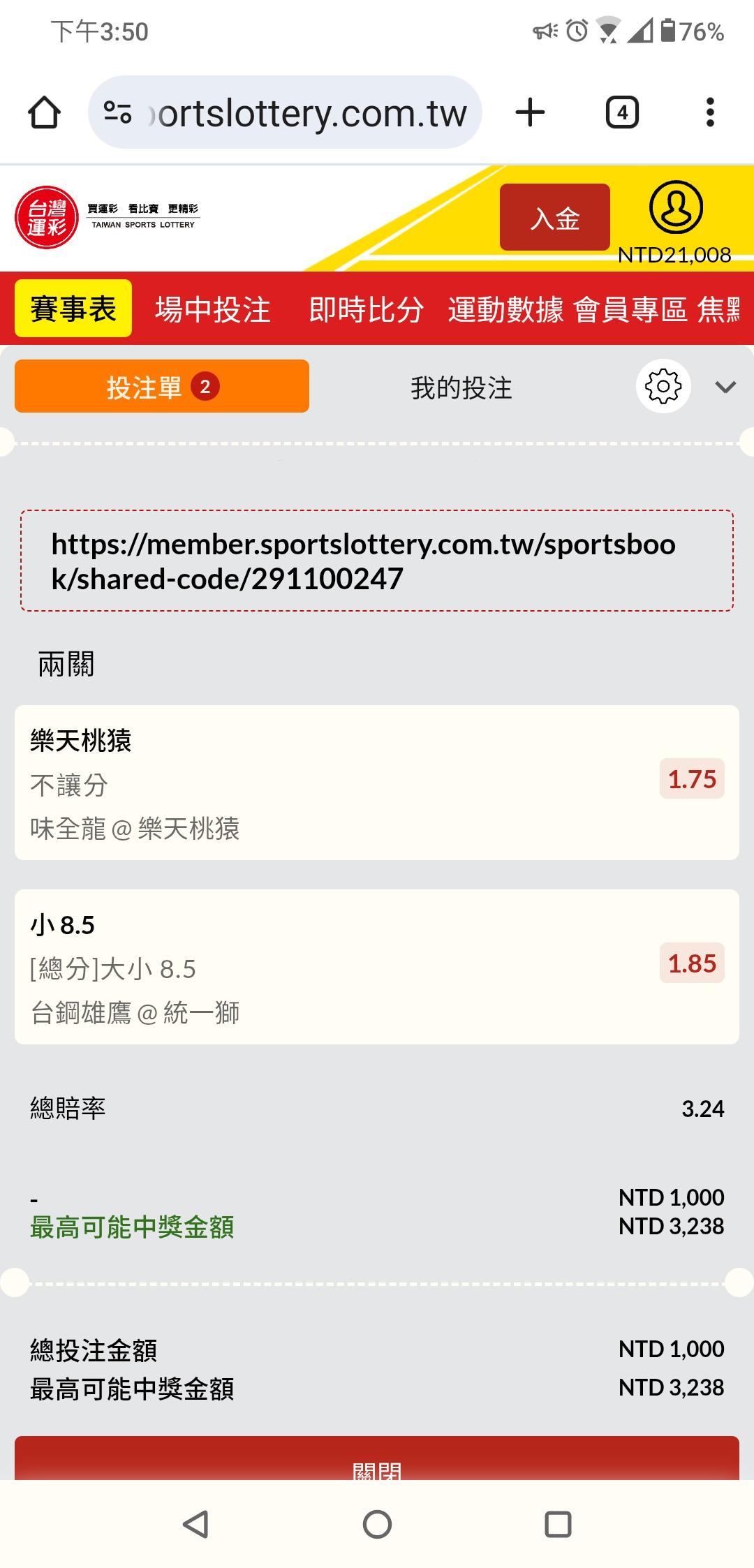Show the open tabs switcher

(x=622, y=112)
